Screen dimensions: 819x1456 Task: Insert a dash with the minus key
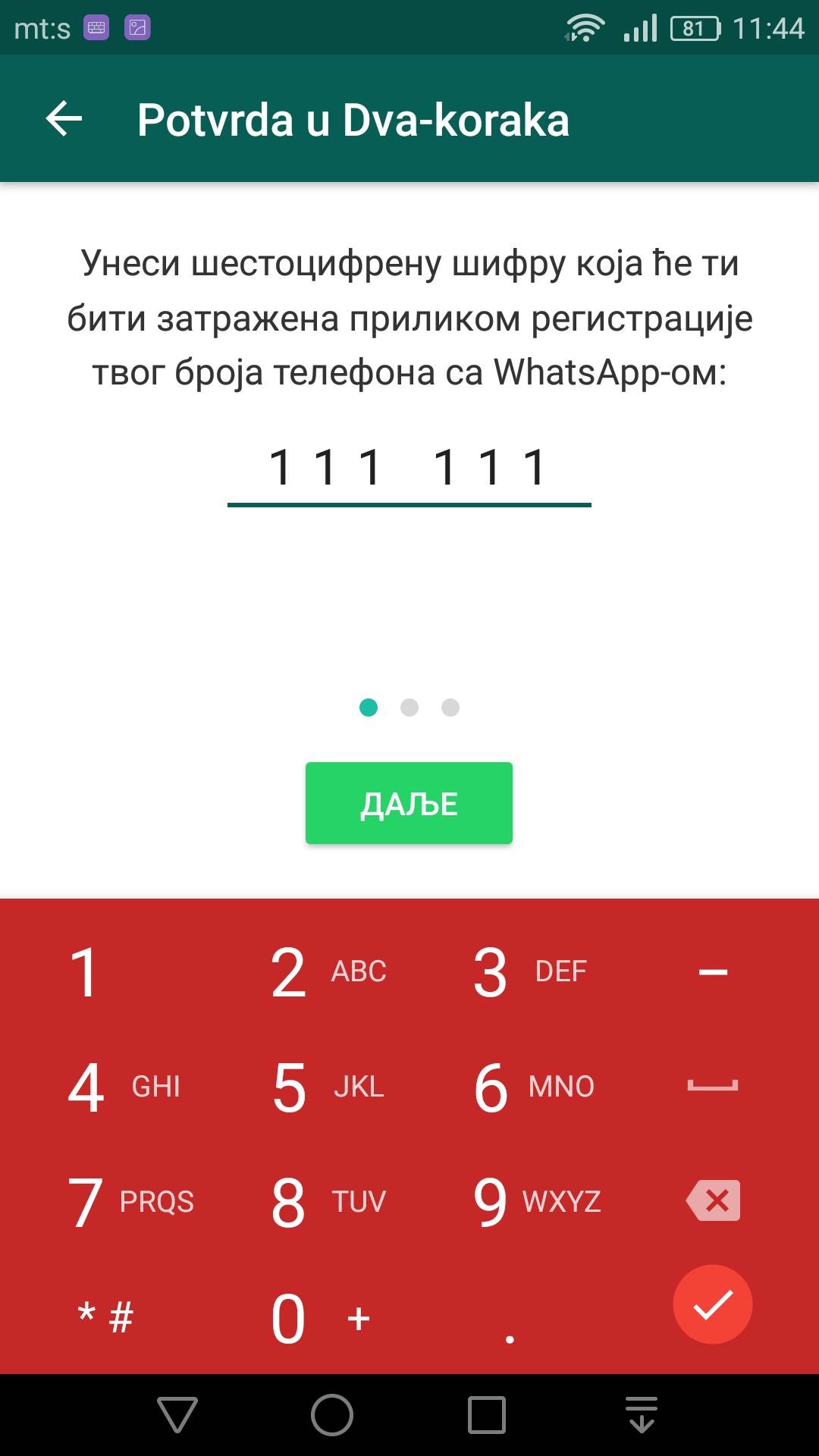pos(713,971)
